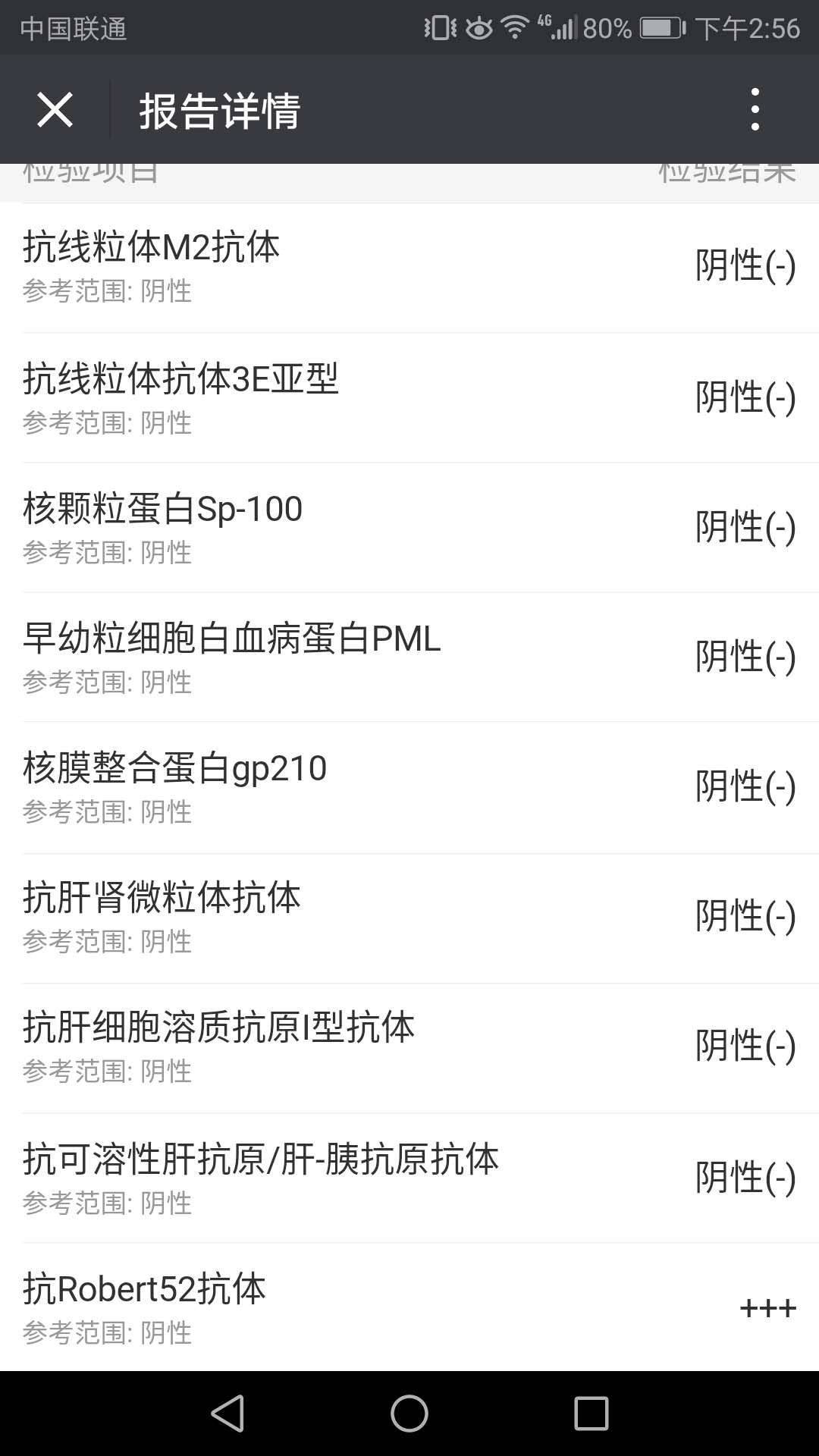Select the 核颗粒蛋白Sp-100 test row
This screenshot has width=819, height=1456.
(x=303, y=527)
